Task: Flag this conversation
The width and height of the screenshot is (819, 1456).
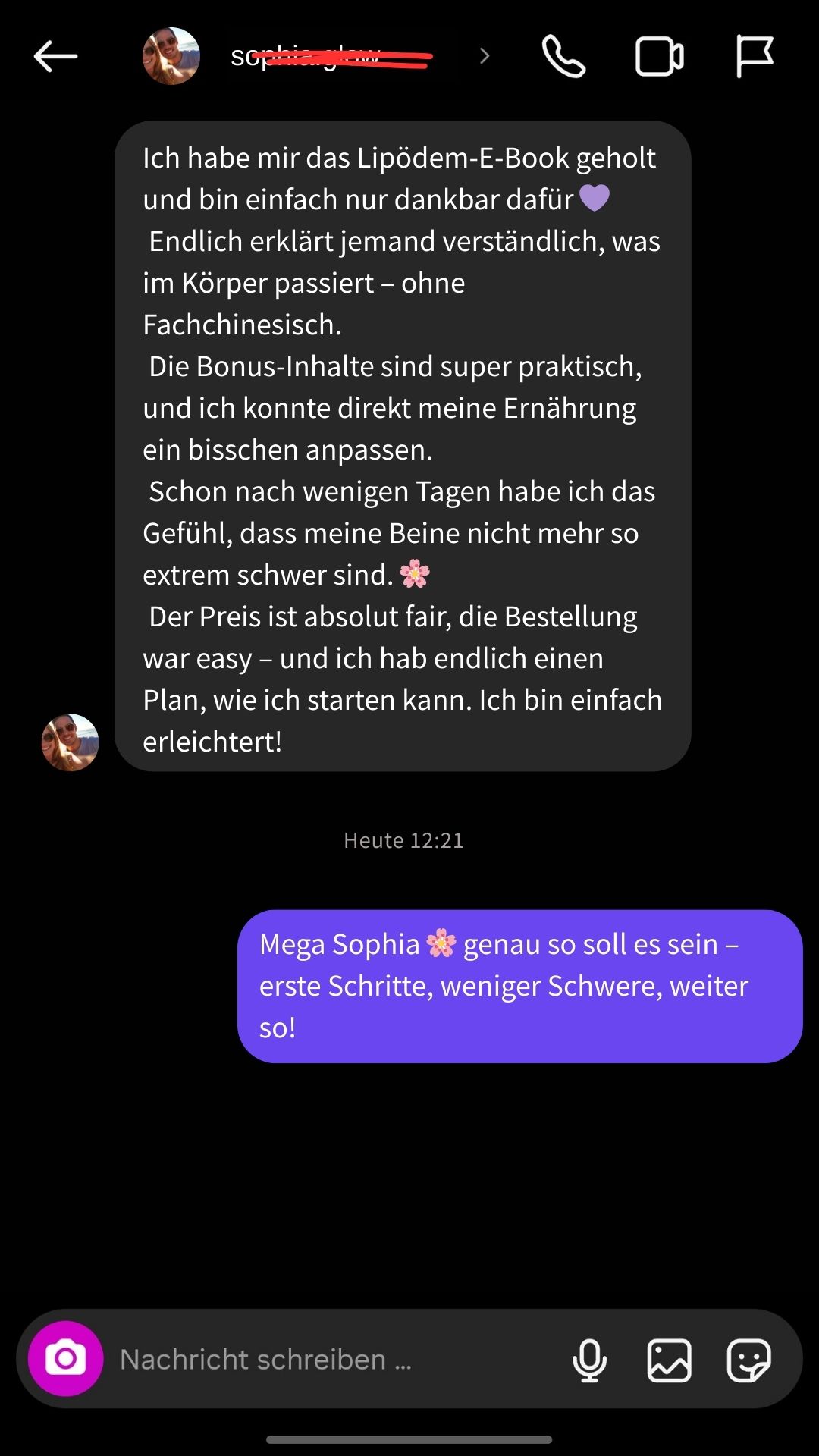Action: coord(755,56)
